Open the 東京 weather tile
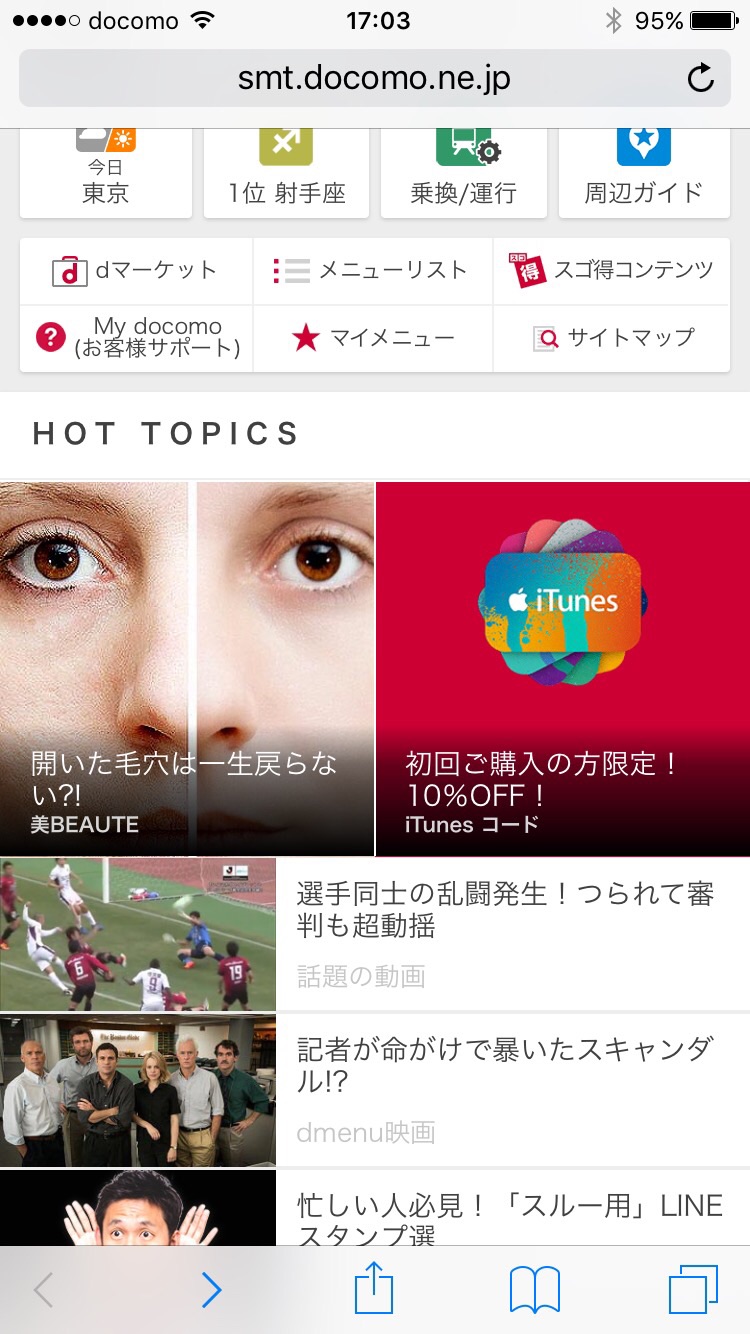The image size is (750, 1334). tap(106, 170)
